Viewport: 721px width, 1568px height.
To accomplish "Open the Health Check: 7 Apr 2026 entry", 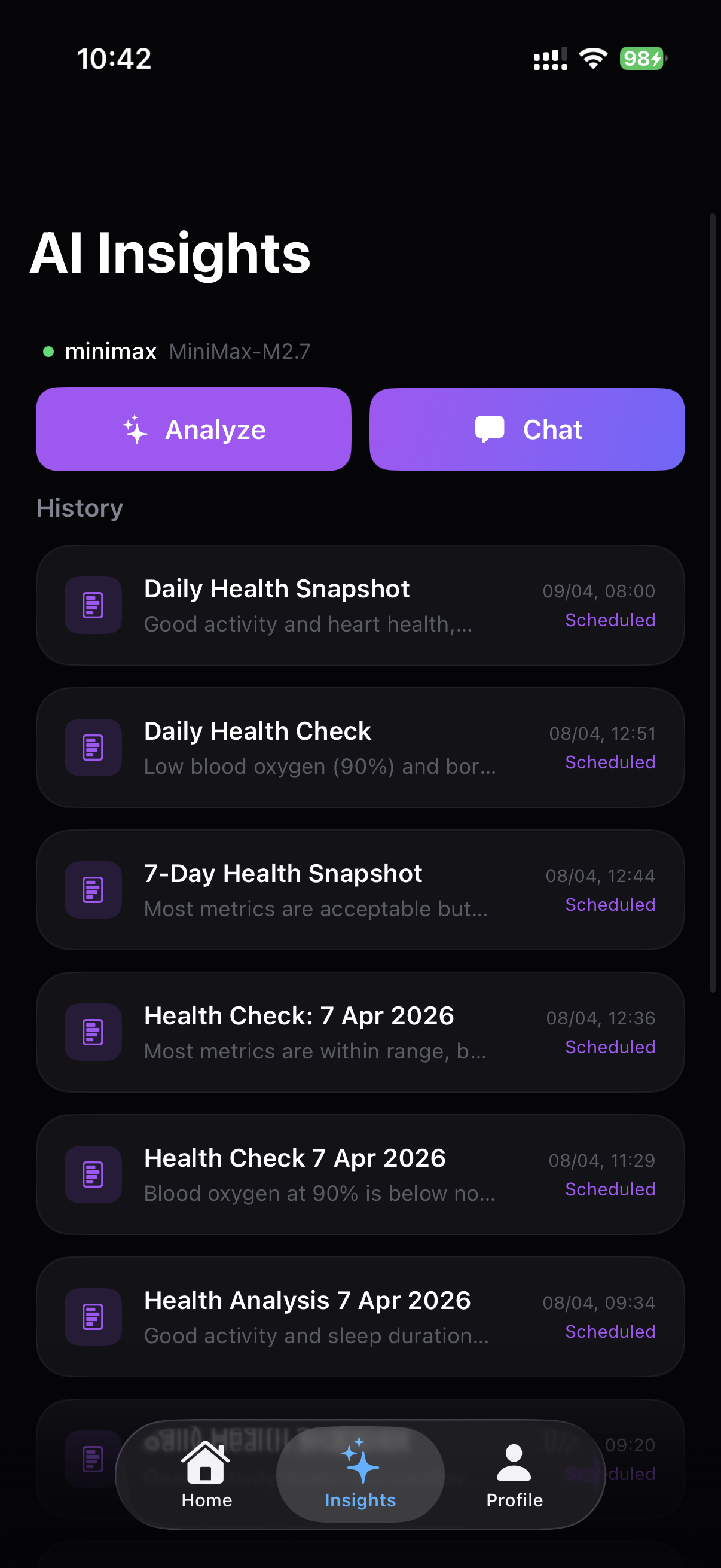I will (360, 1032).
